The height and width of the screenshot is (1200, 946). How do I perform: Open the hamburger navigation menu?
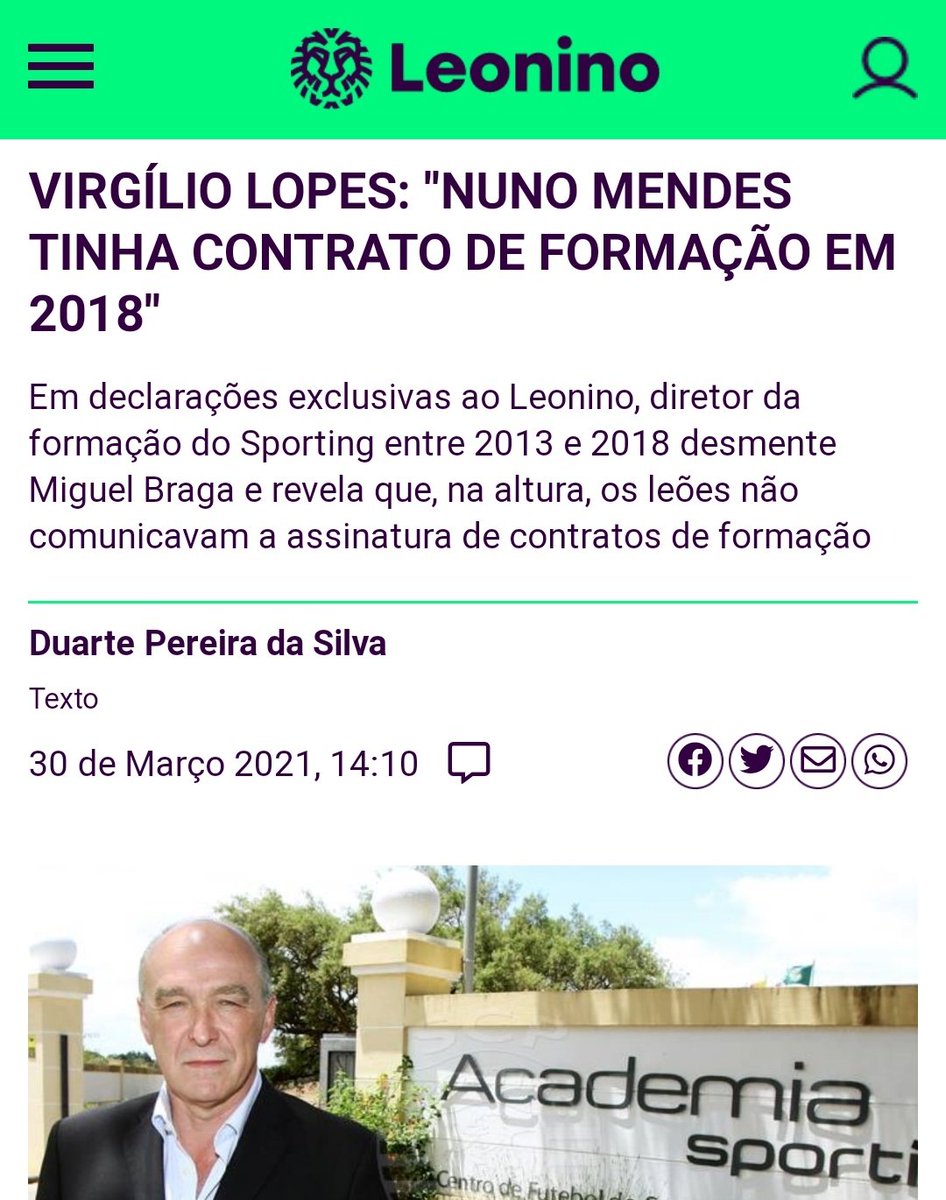point(60,69)
